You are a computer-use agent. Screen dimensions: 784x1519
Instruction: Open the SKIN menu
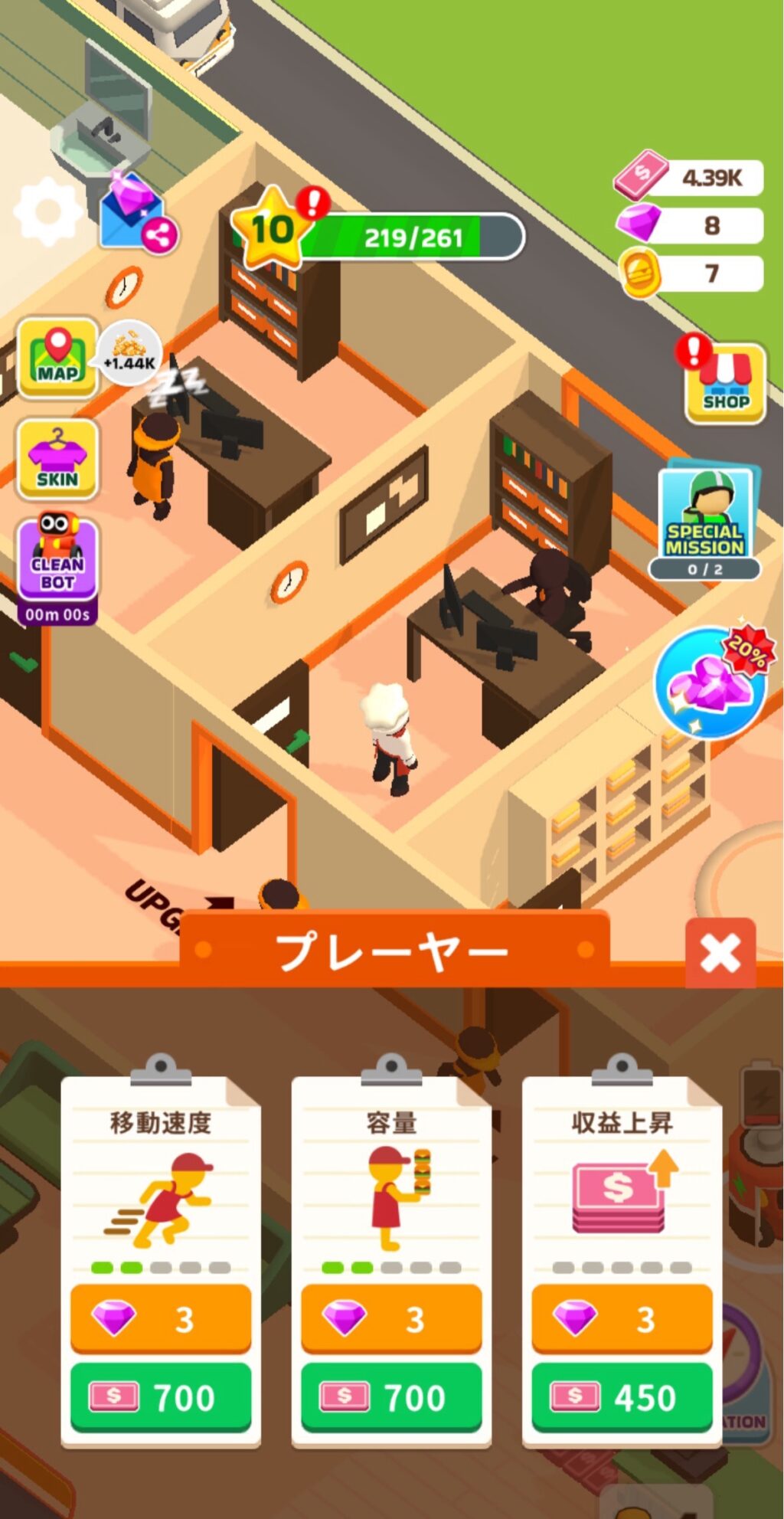(x=57, y=460)
